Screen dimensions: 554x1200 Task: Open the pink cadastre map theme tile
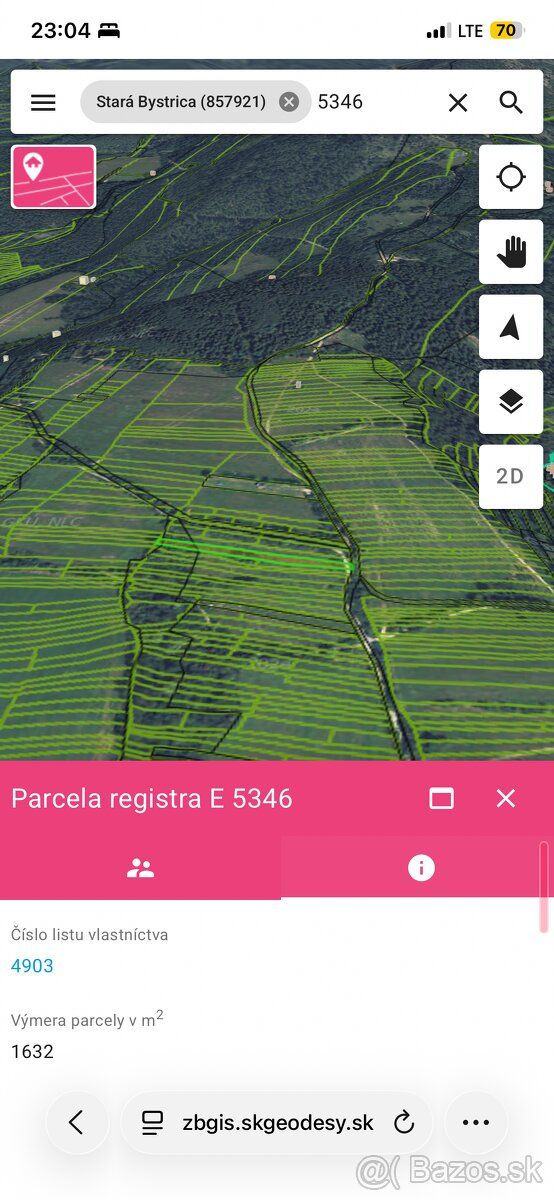[53, 177]
